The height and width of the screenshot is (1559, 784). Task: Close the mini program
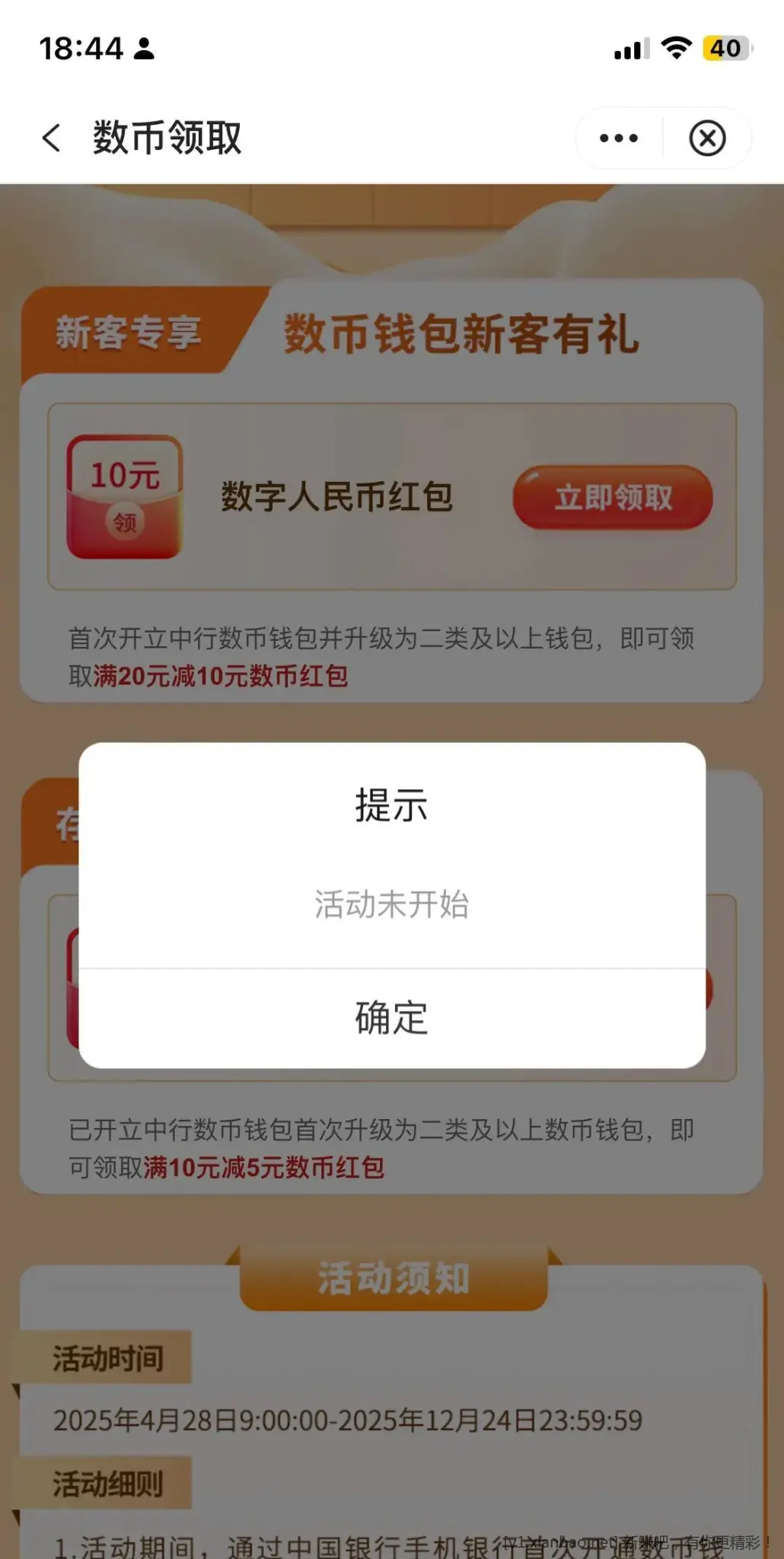pyautogui.click(x=707, y=139)
